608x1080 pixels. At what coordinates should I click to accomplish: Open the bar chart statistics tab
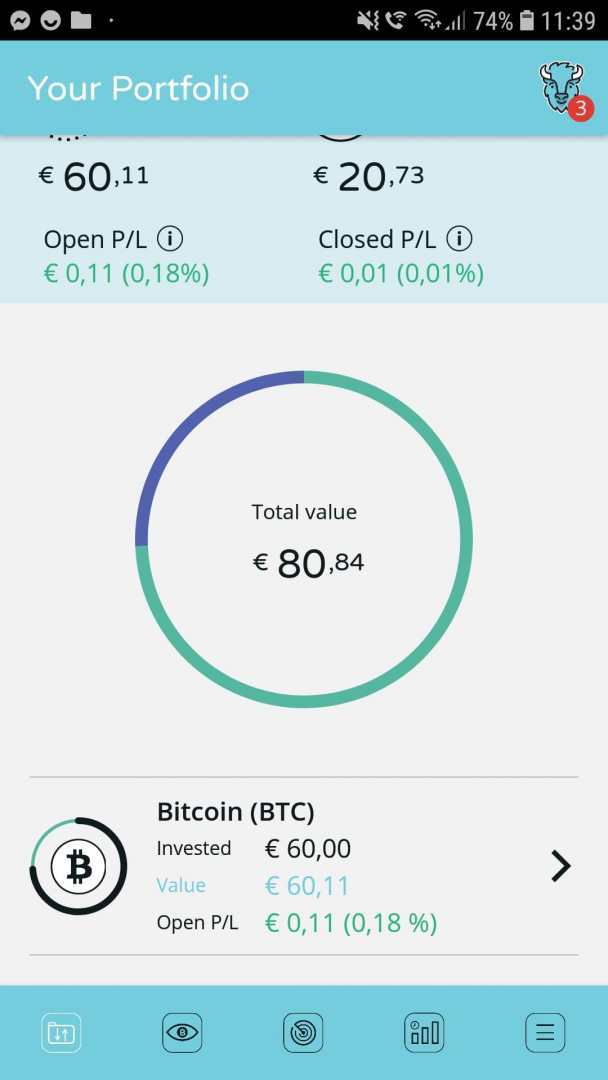tap(424, 1033)
